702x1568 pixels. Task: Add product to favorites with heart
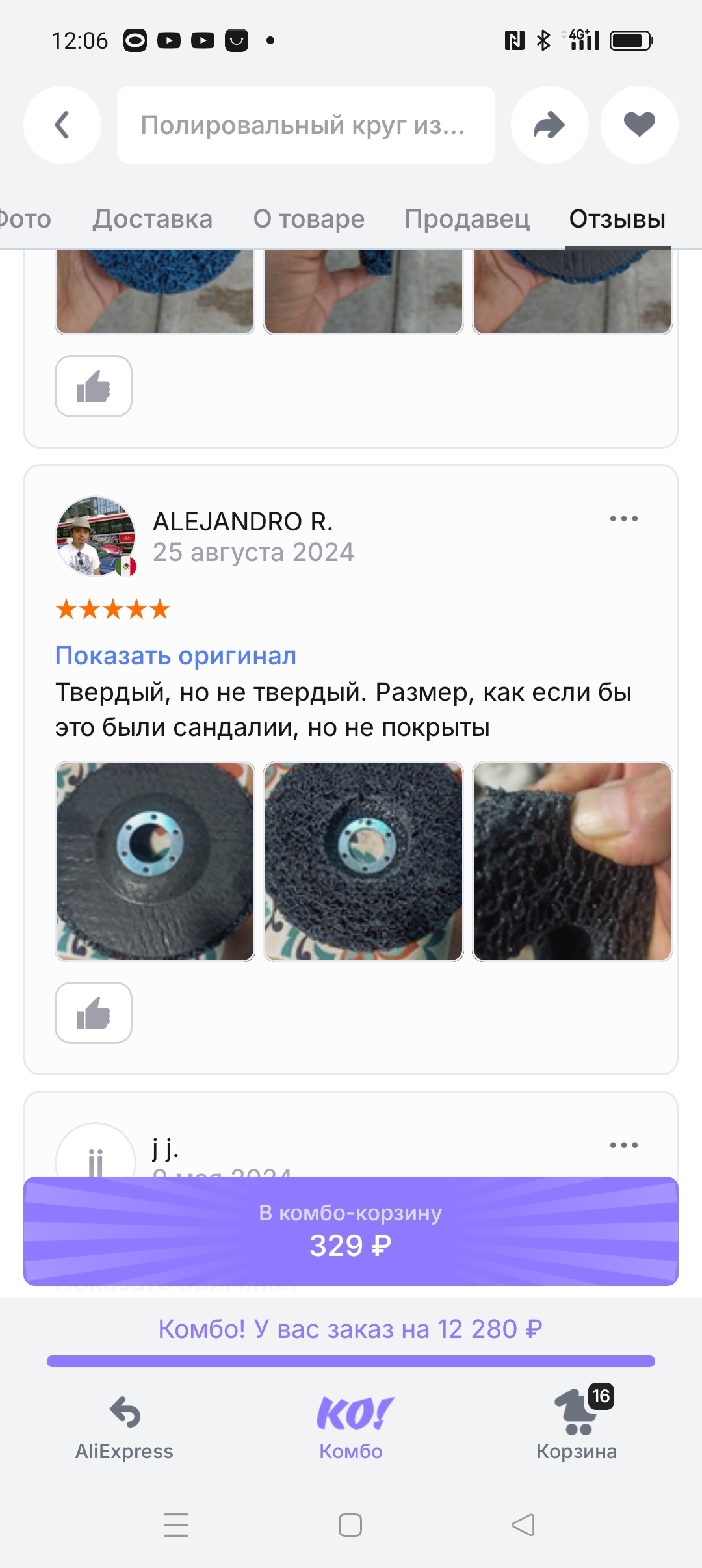(x=639, y=125)
